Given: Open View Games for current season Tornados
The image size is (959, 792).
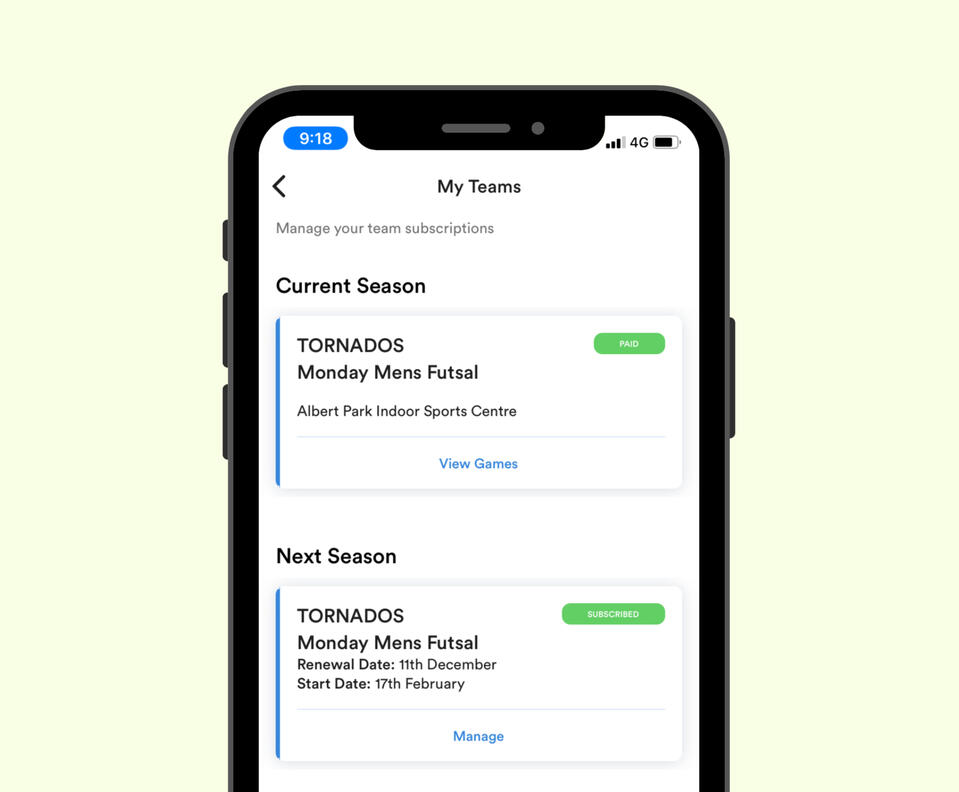Looking at the screenshot, I should 478,464.
